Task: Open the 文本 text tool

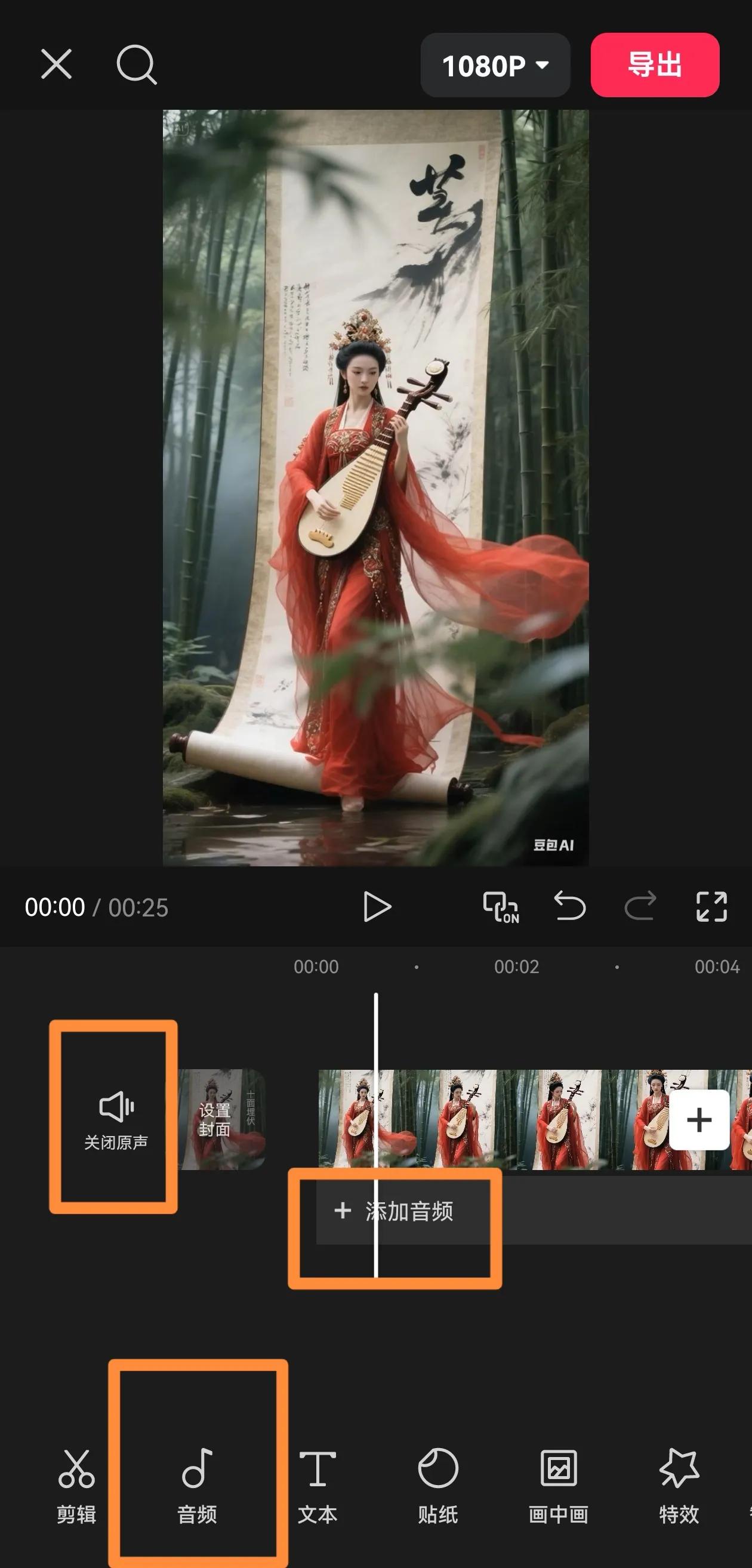Action: 318,1485
